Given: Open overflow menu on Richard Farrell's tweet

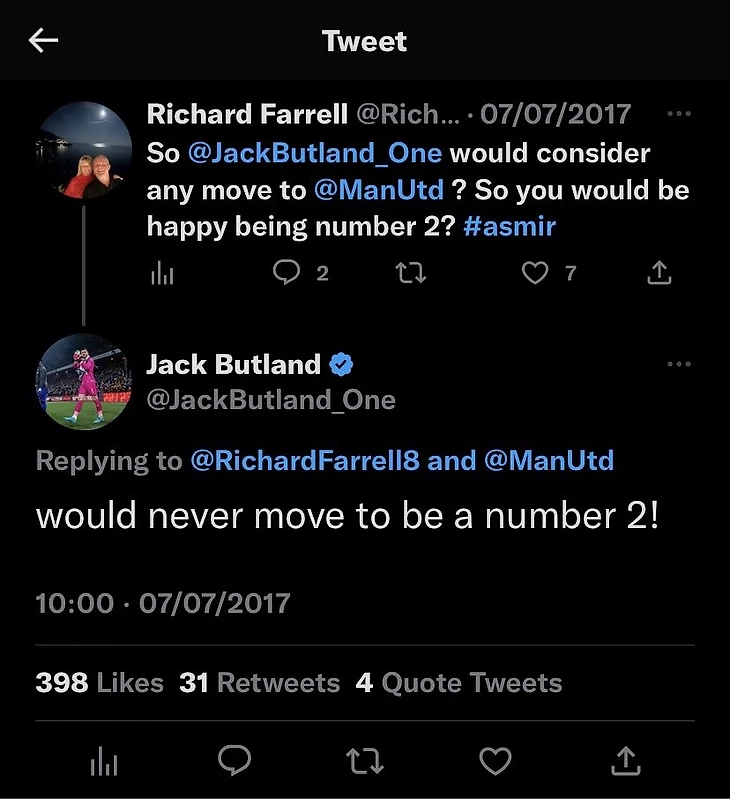Looking at the screenshot, I should (679, 114).
